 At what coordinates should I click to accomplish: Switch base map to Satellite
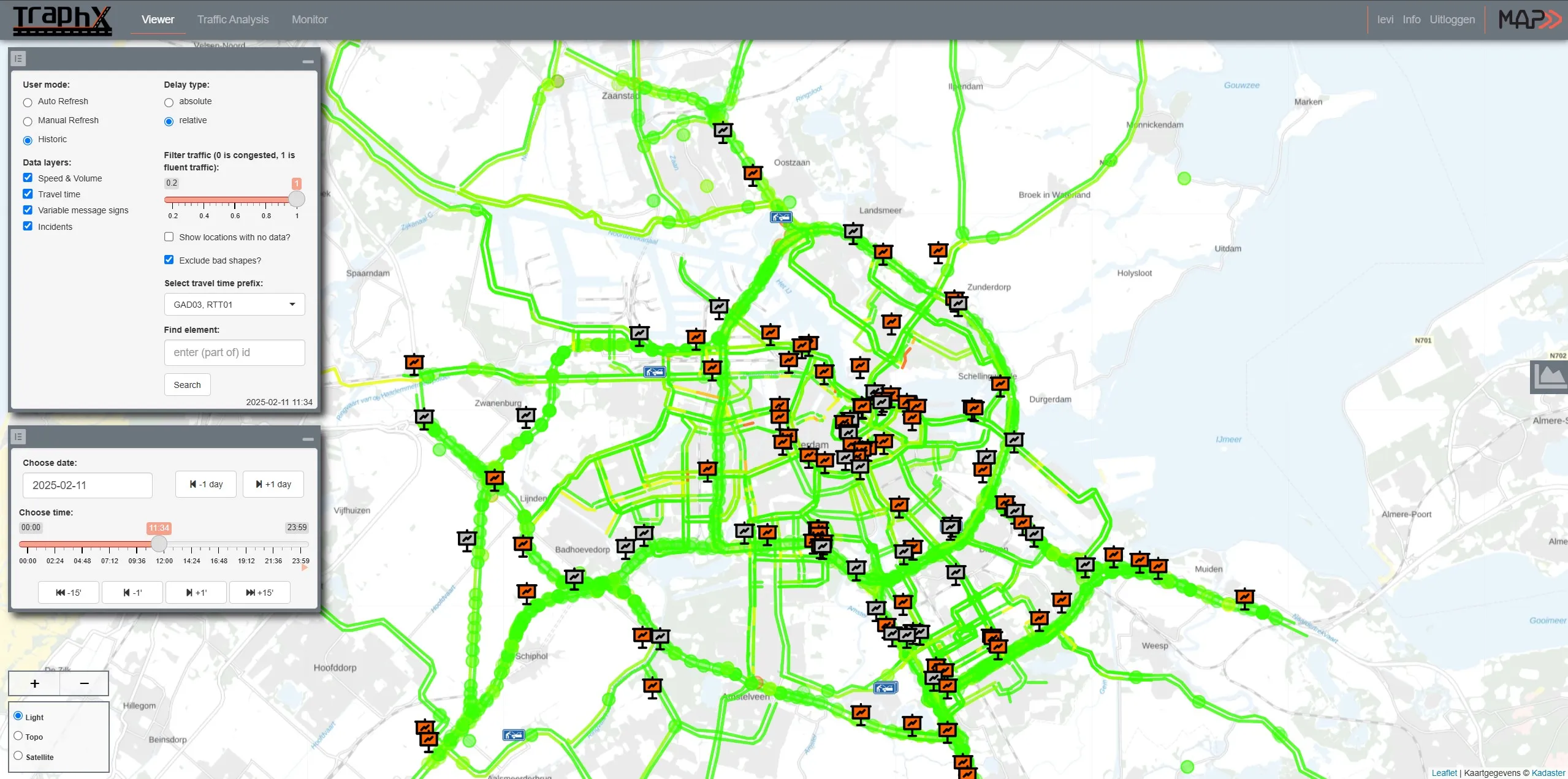(18, 756)
